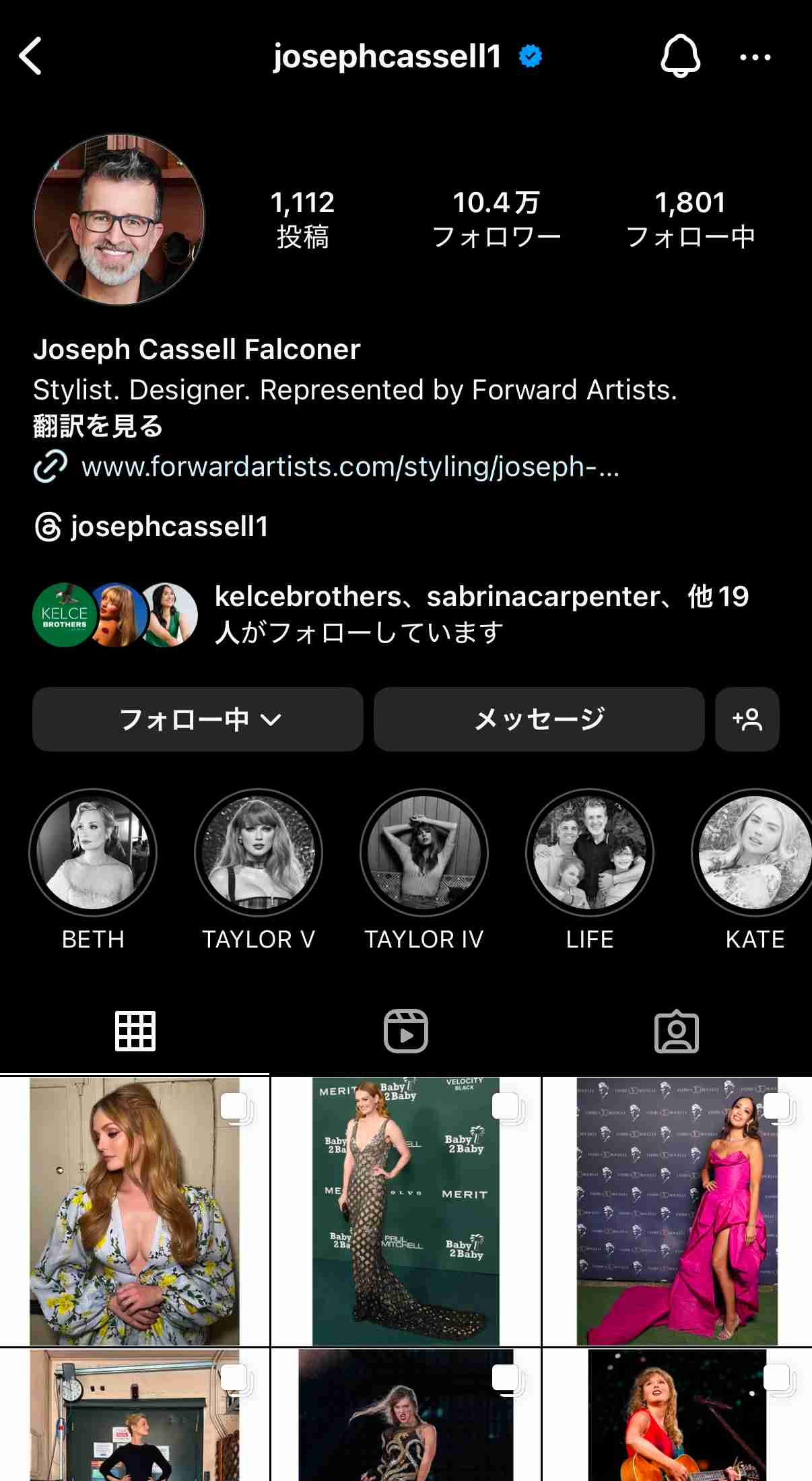Open the KATE story highlight
This screenshot has width=812, height=1481.
point(754,853)
